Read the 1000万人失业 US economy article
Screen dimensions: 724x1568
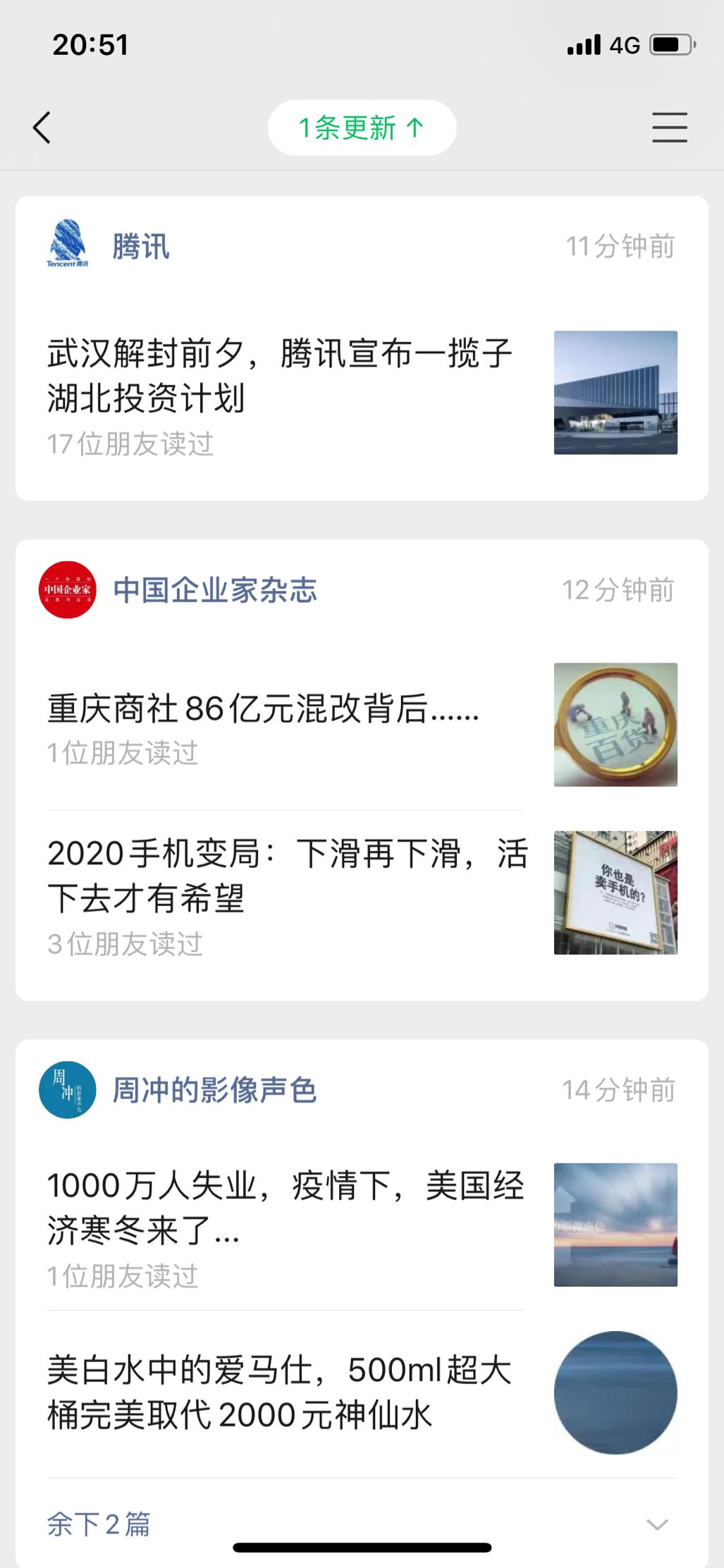[x=286, y=1208]
